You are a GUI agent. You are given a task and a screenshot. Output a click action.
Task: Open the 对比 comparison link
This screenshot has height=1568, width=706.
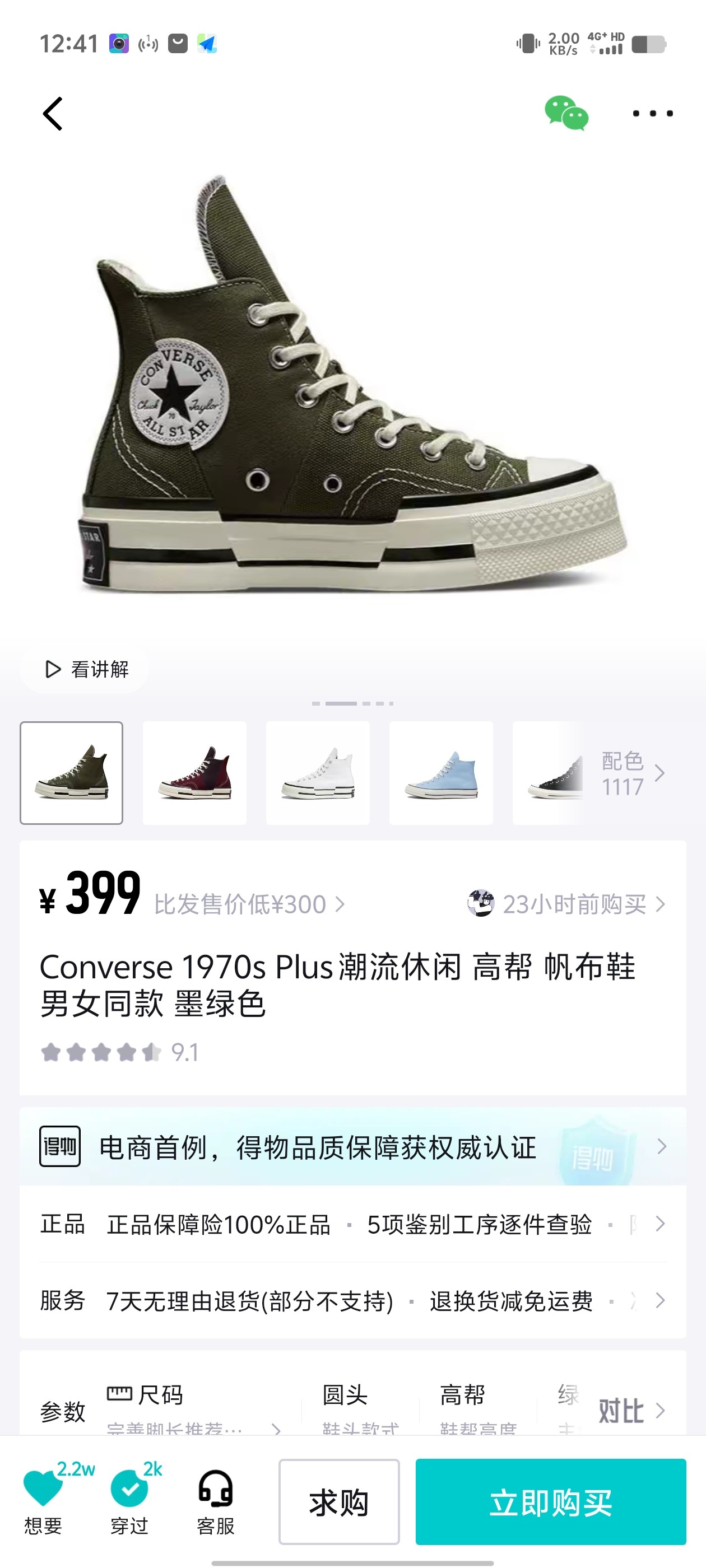pyautogui.click(x=631, y=1410)
